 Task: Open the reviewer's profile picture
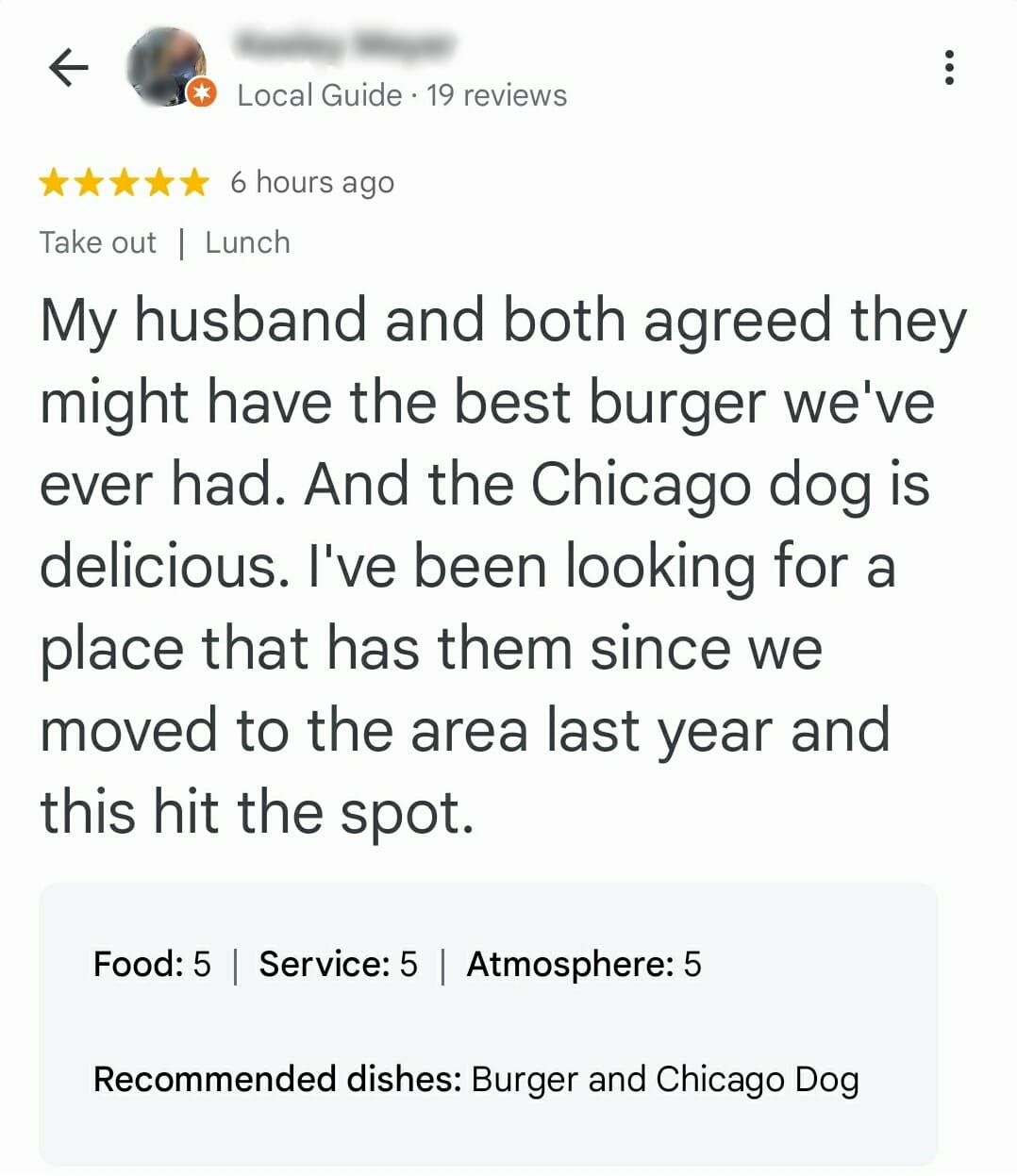(168, 67)
